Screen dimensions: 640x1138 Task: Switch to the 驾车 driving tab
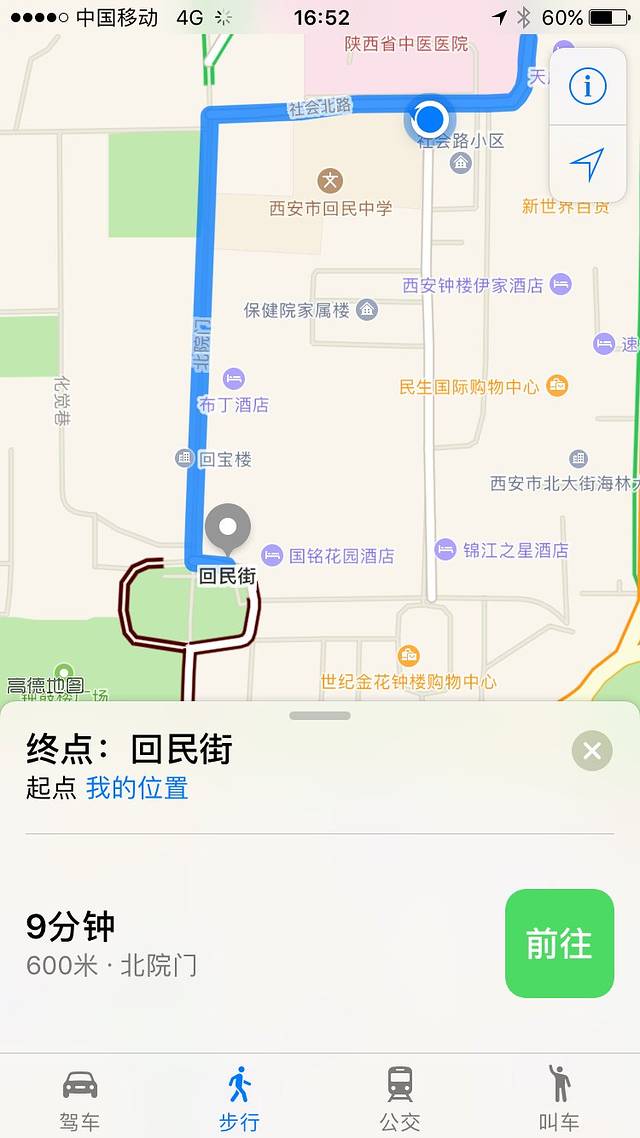coord(80,1096)
